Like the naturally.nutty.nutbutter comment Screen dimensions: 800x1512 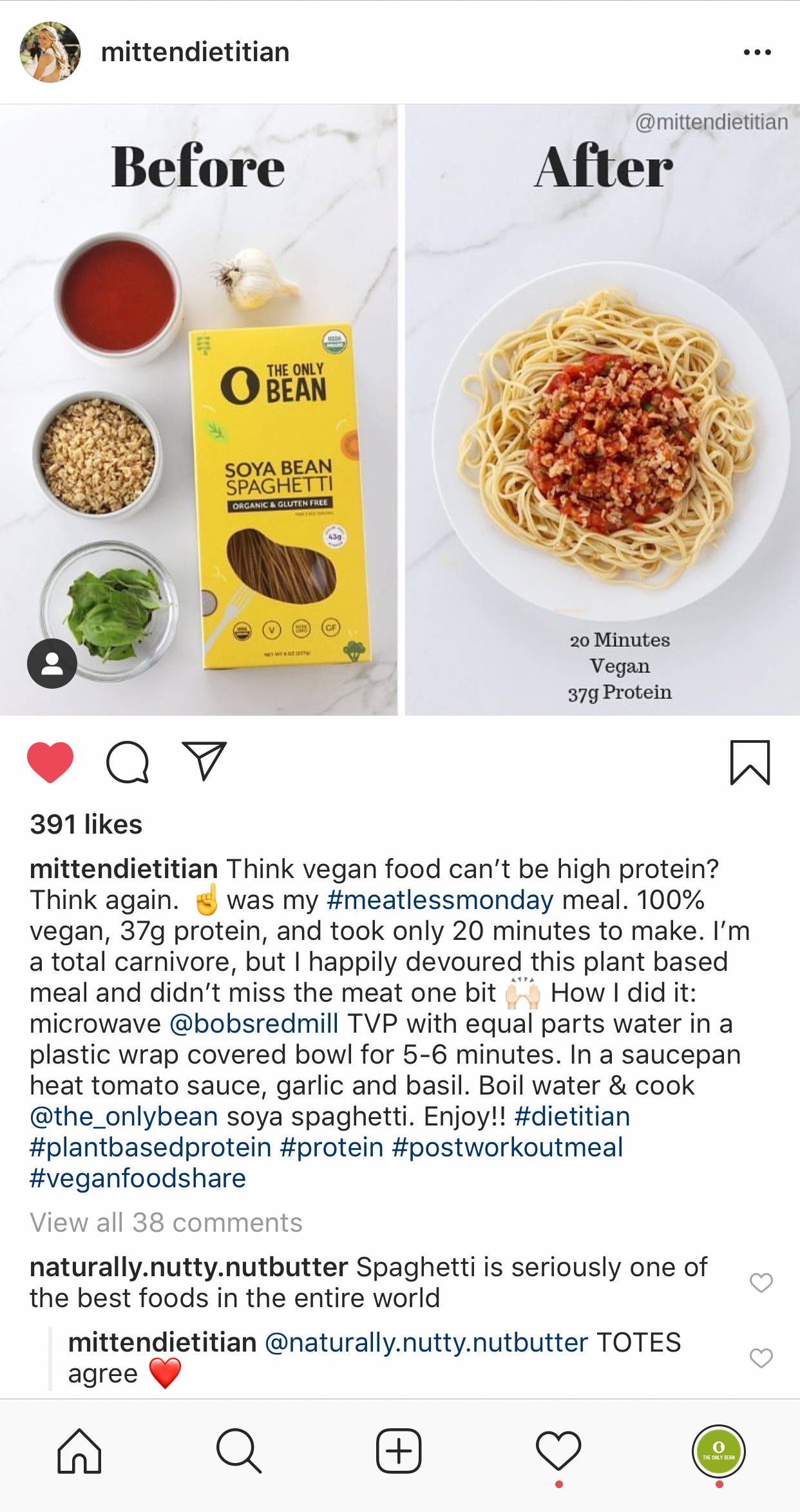tap(761, 1283)
